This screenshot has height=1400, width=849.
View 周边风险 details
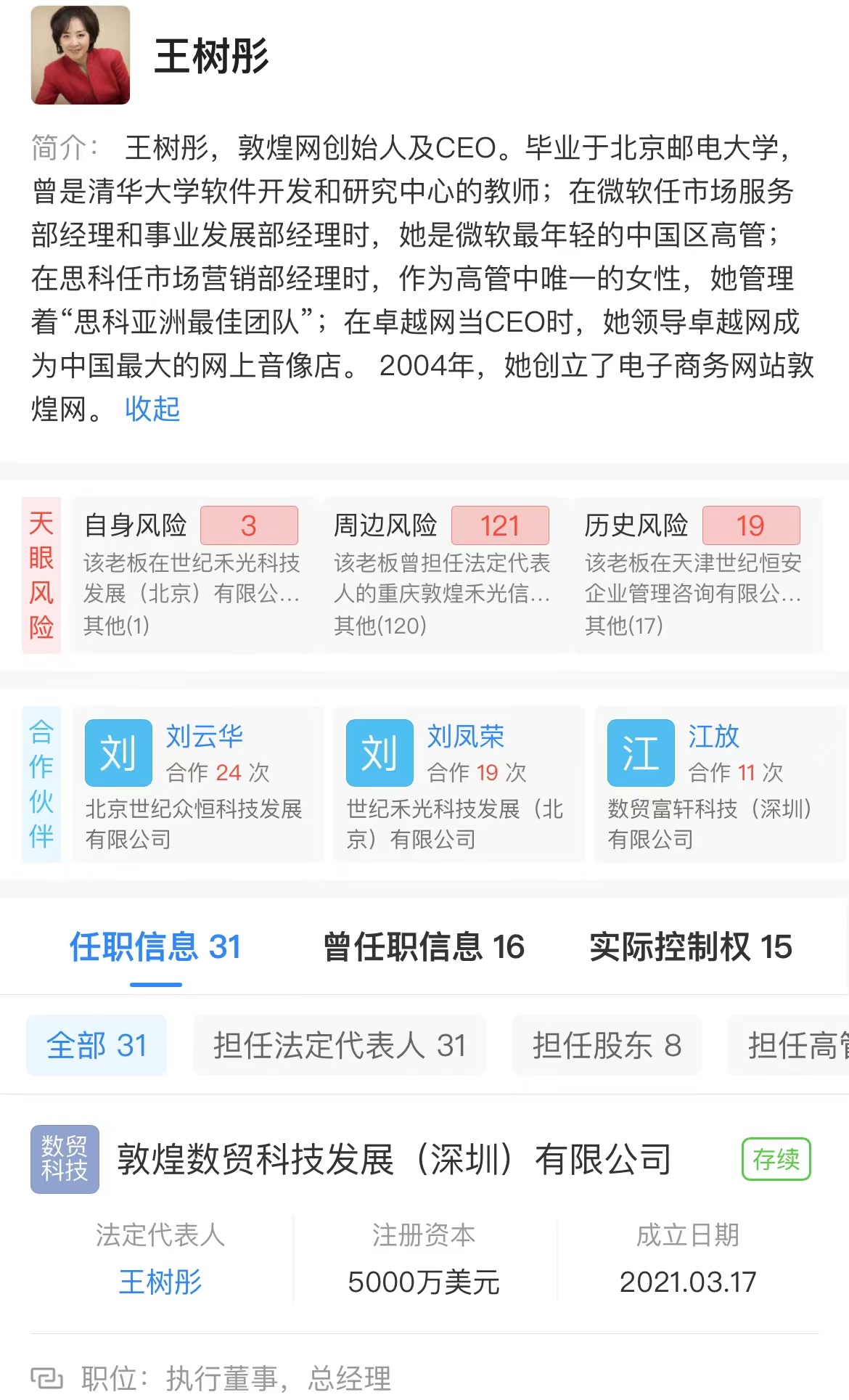coord(443,575)
